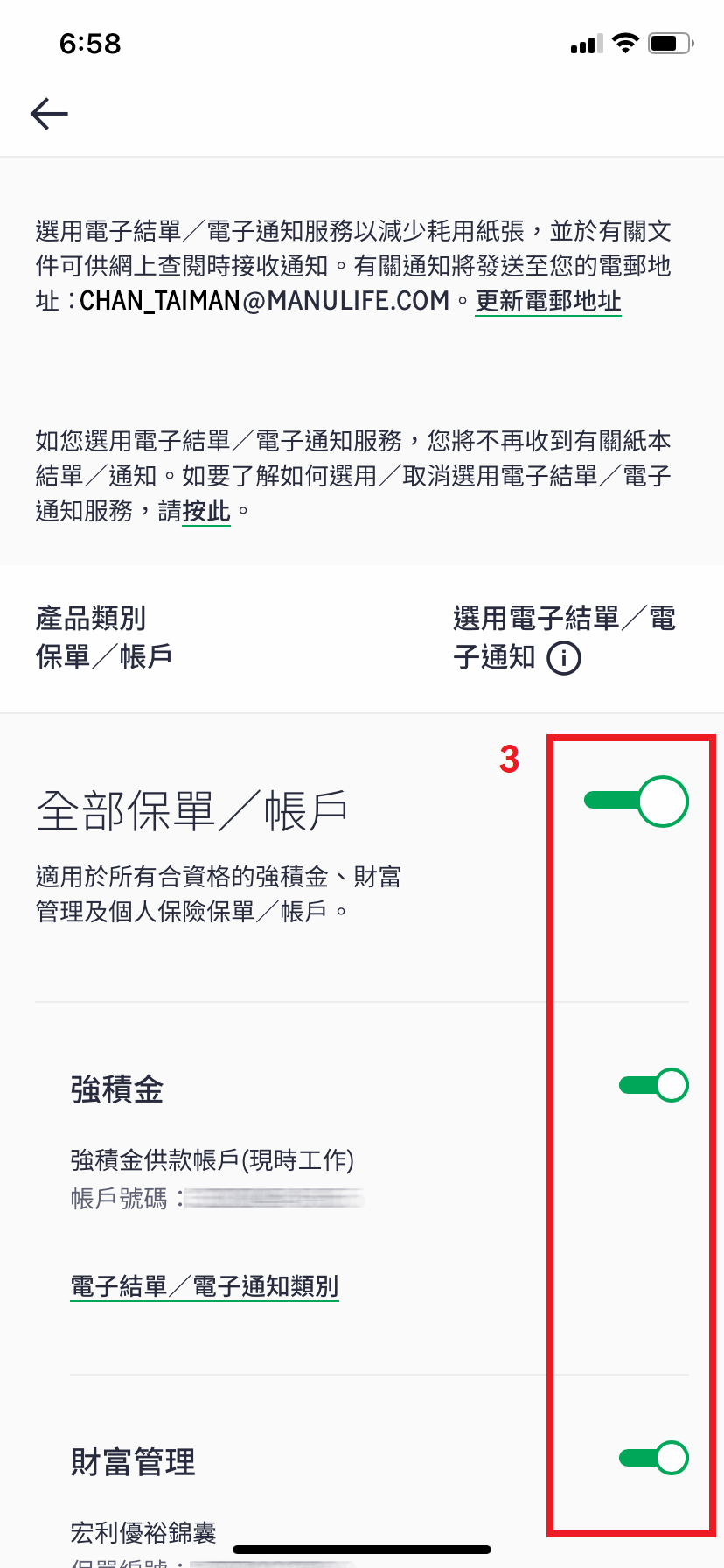The height and width of the screenshot is (1568, 724).
Task: Go back using the arrow icon
Action: (x=49, y=114)
